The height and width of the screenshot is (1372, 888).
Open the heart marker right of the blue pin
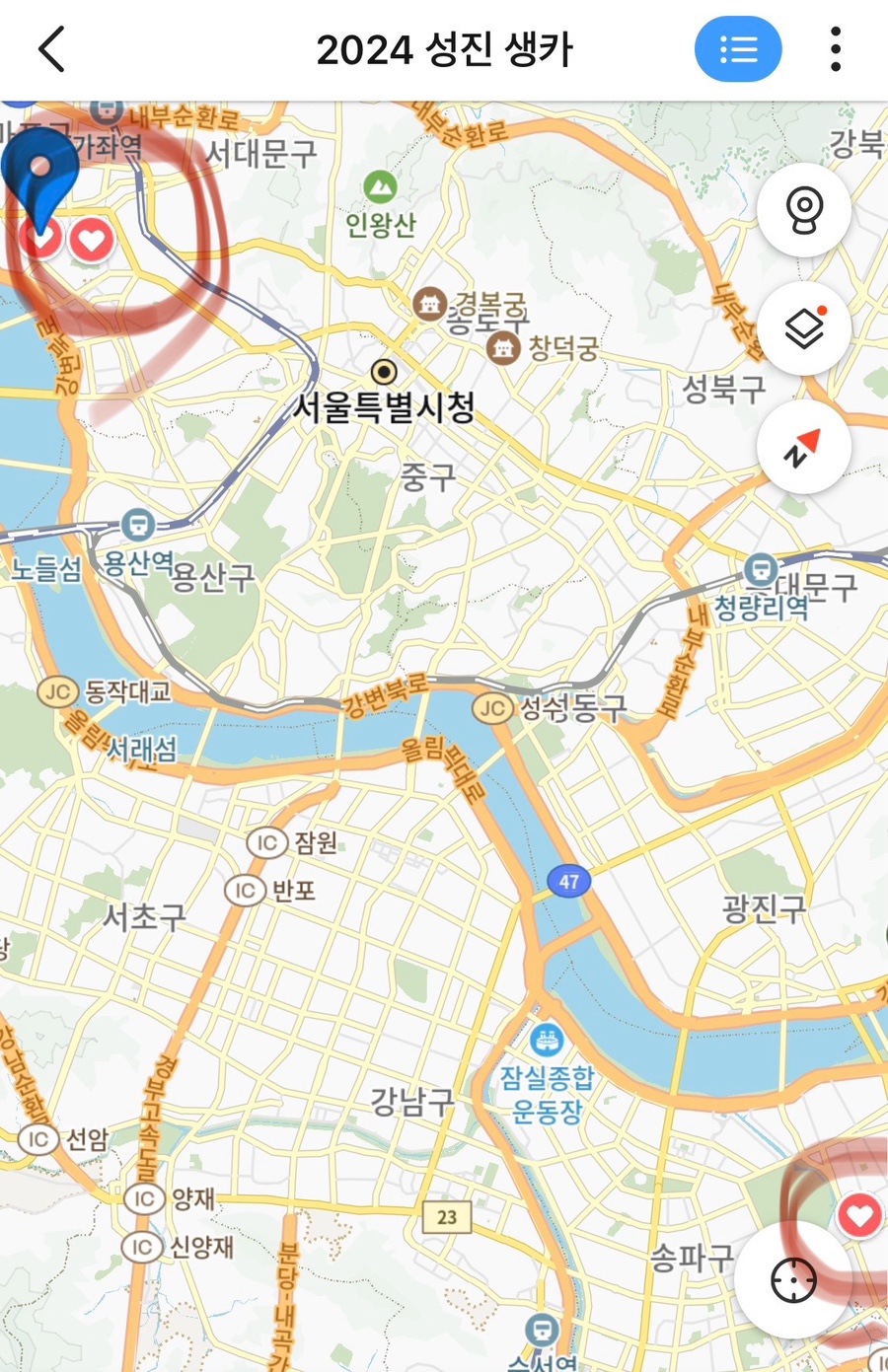(x=92, y=240)
